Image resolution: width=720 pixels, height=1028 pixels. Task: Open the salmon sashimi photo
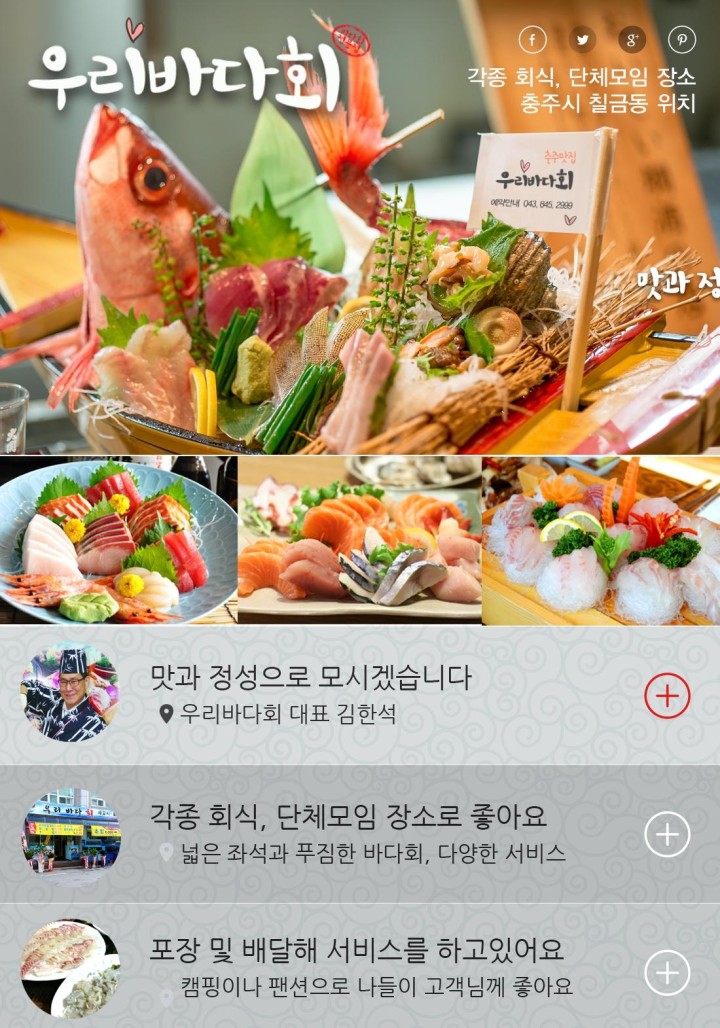[x=359, y=541]
